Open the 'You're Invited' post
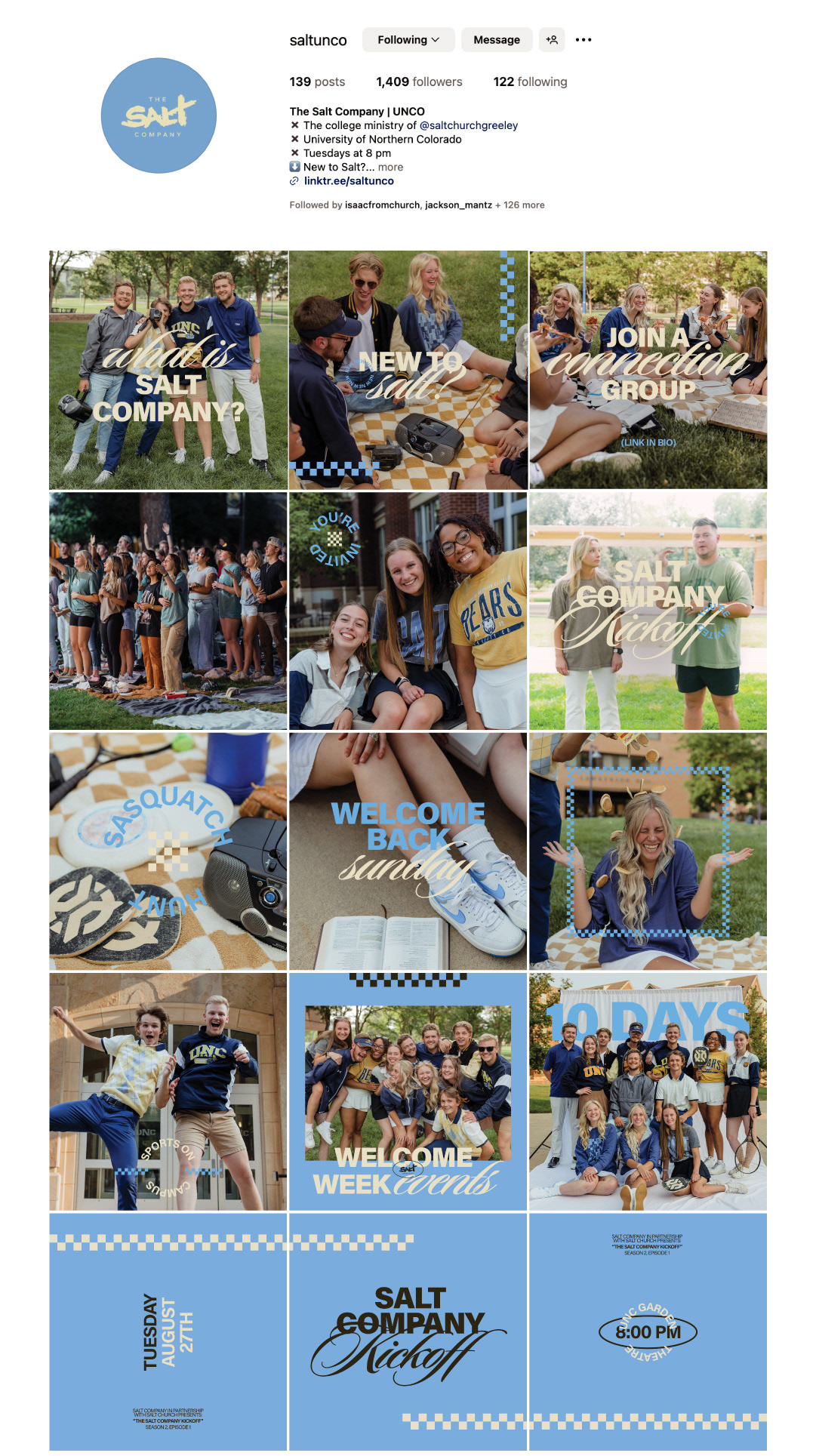This screenshot has height=1456, width=816. pos(408,611)
